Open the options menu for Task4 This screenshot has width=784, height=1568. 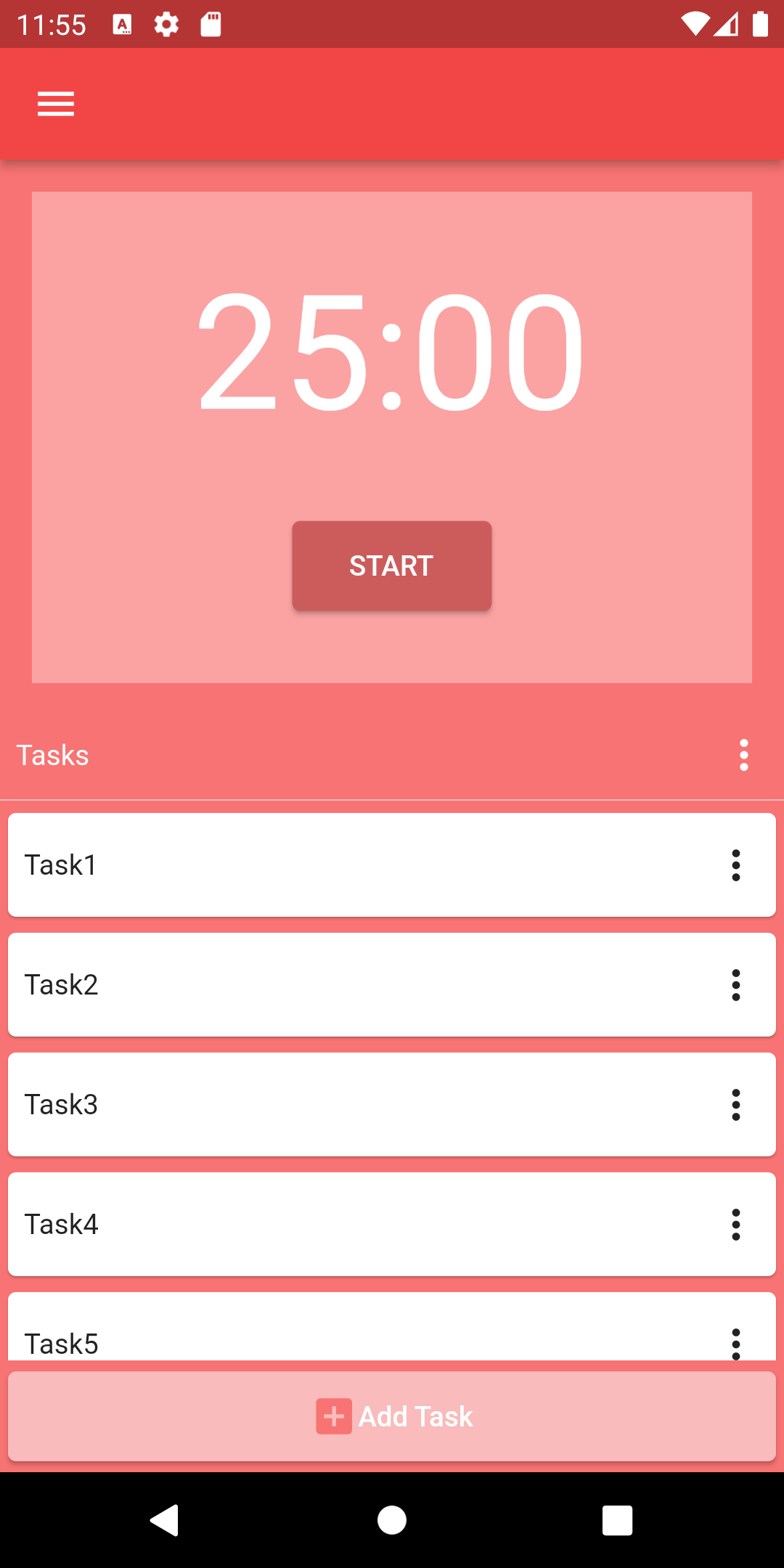[x=735, y=1224]
